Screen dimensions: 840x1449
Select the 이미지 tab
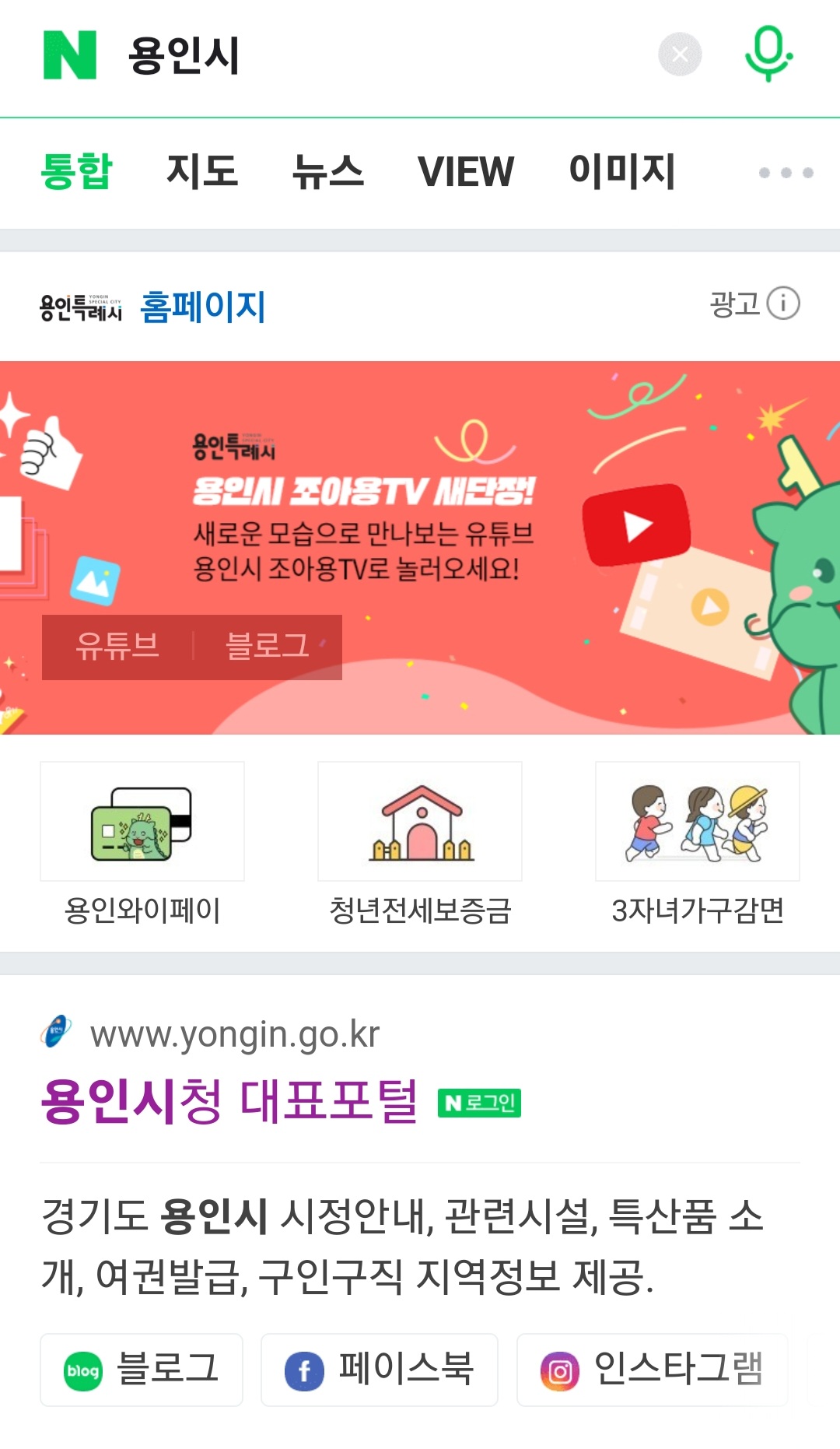pyautogui.click(x=622, y=171)
